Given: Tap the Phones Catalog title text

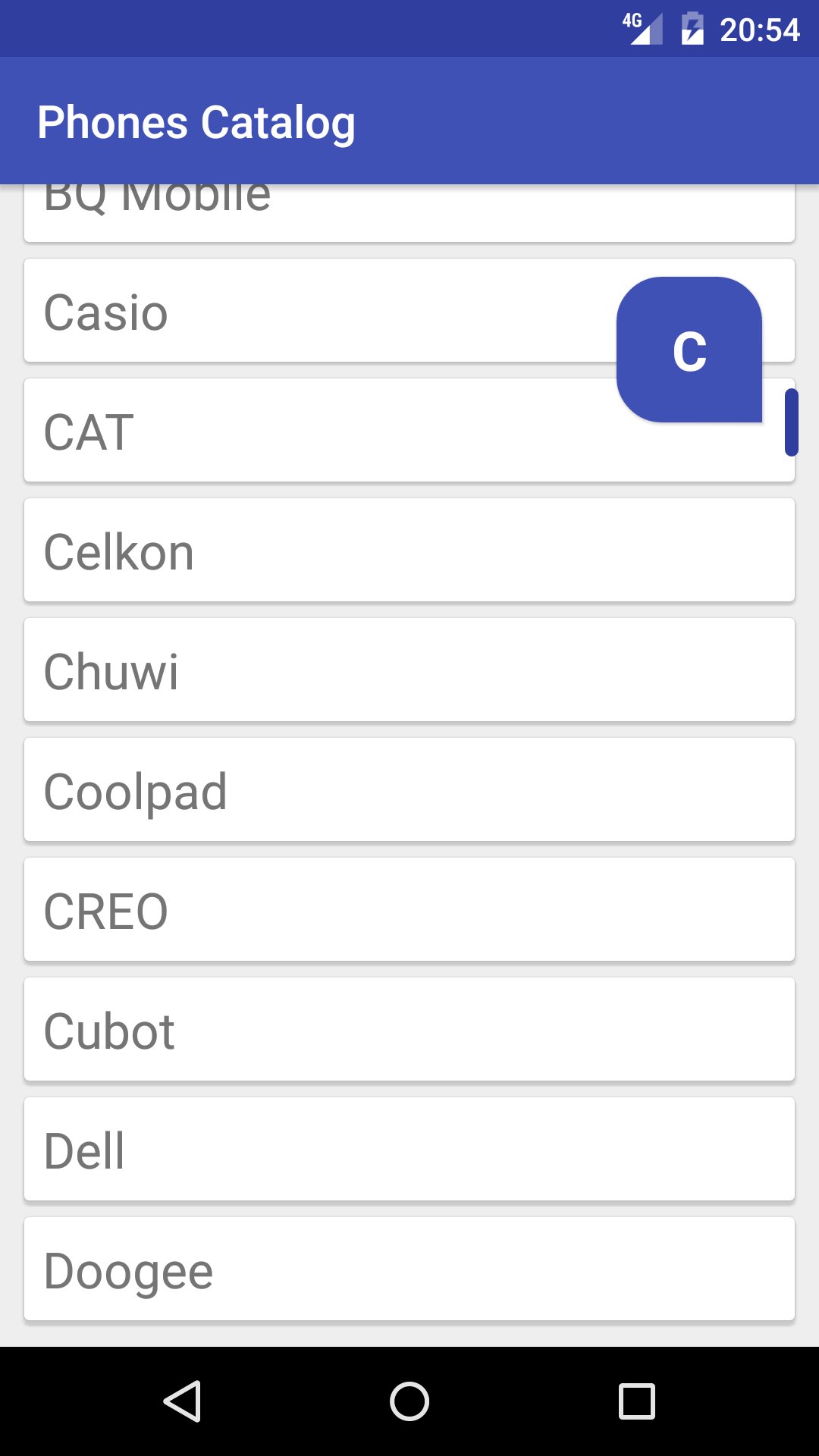Looking at the screenshot, I should click(197, 121).
